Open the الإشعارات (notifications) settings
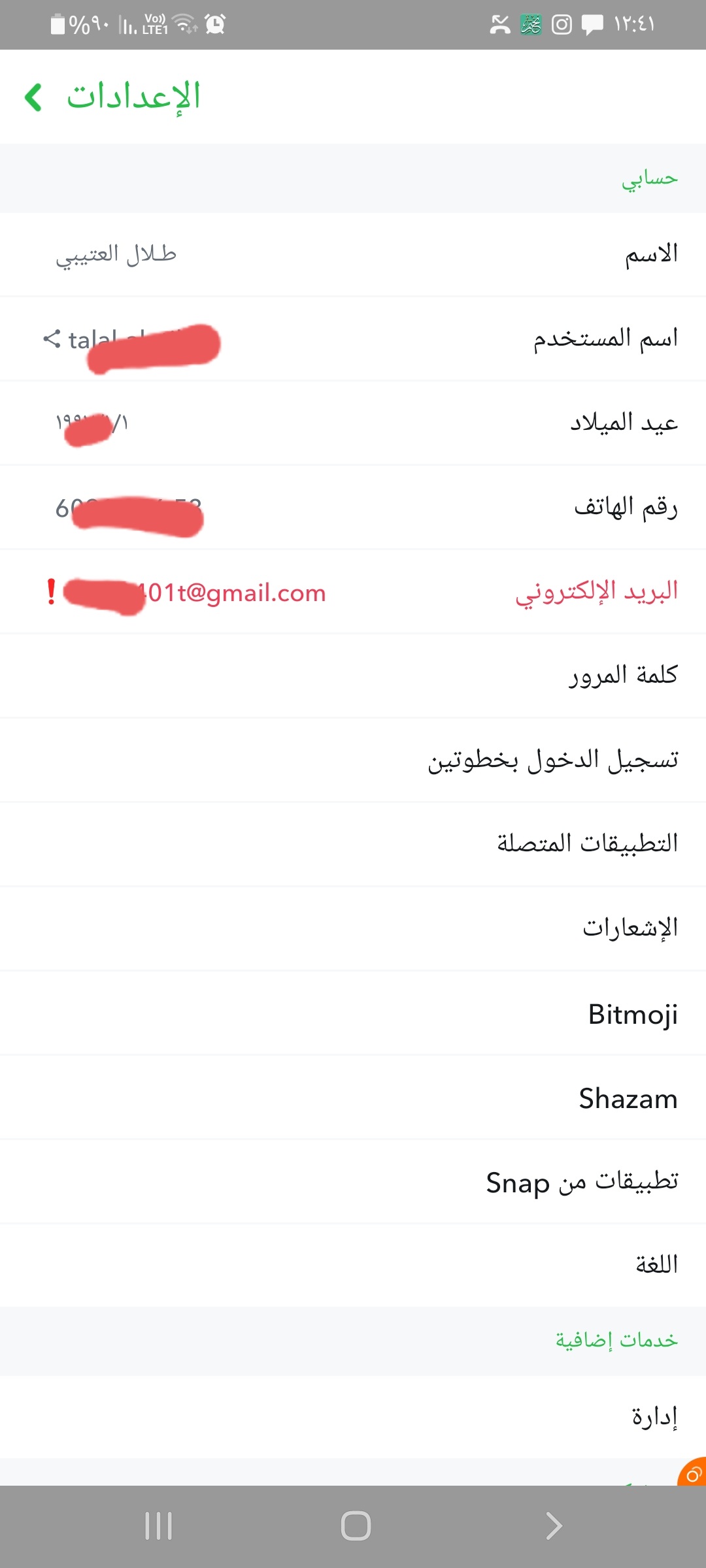Viewport: 706px width, 1568px height. pos(353,928)
